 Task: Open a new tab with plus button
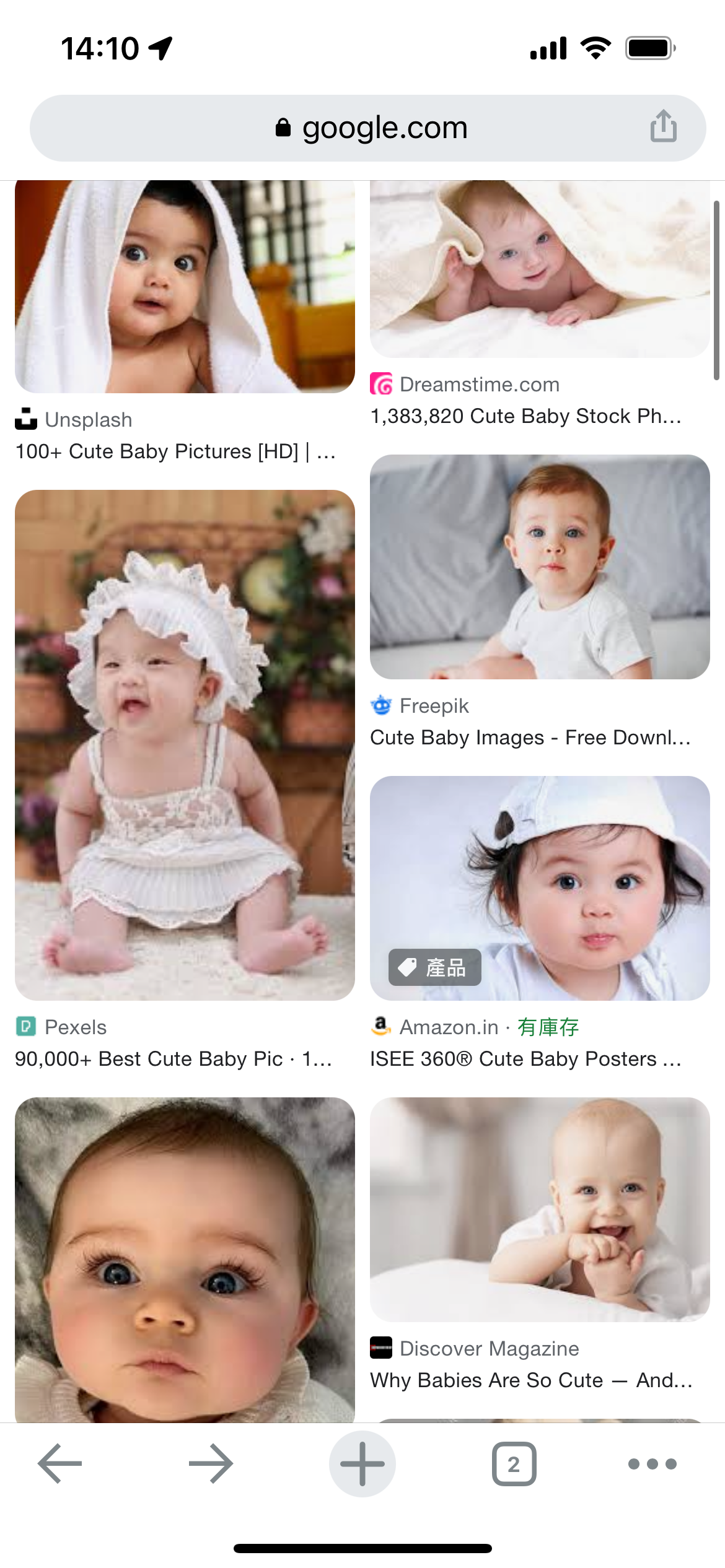pos(362,1464)
